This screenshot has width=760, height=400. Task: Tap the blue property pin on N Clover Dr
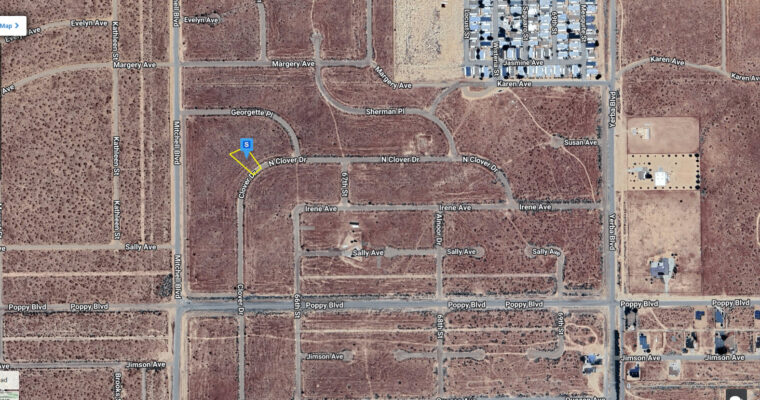point(247,146)
